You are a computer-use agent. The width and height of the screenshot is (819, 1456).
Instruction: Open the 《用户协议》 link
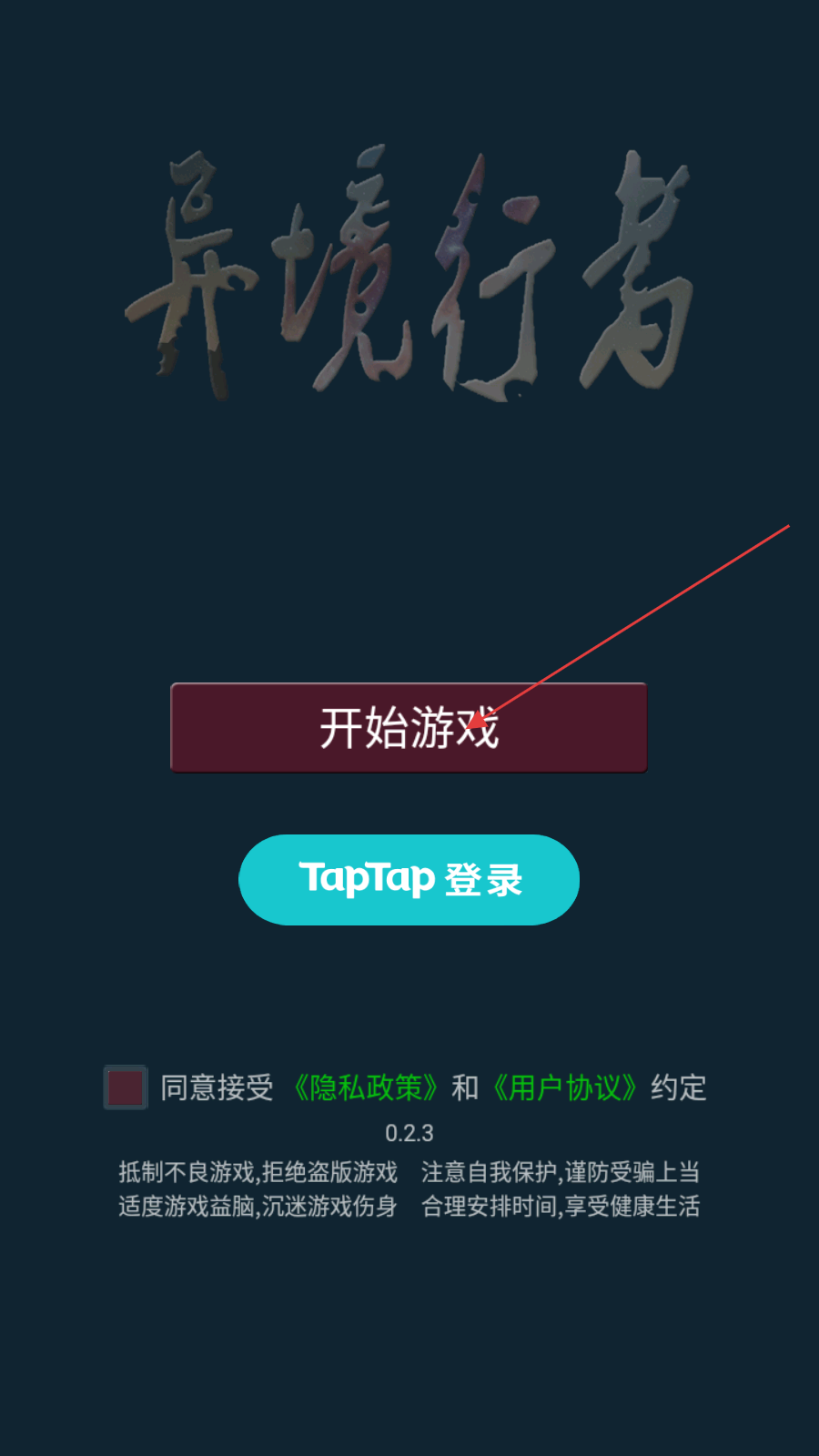click(x=564, y=1087)
